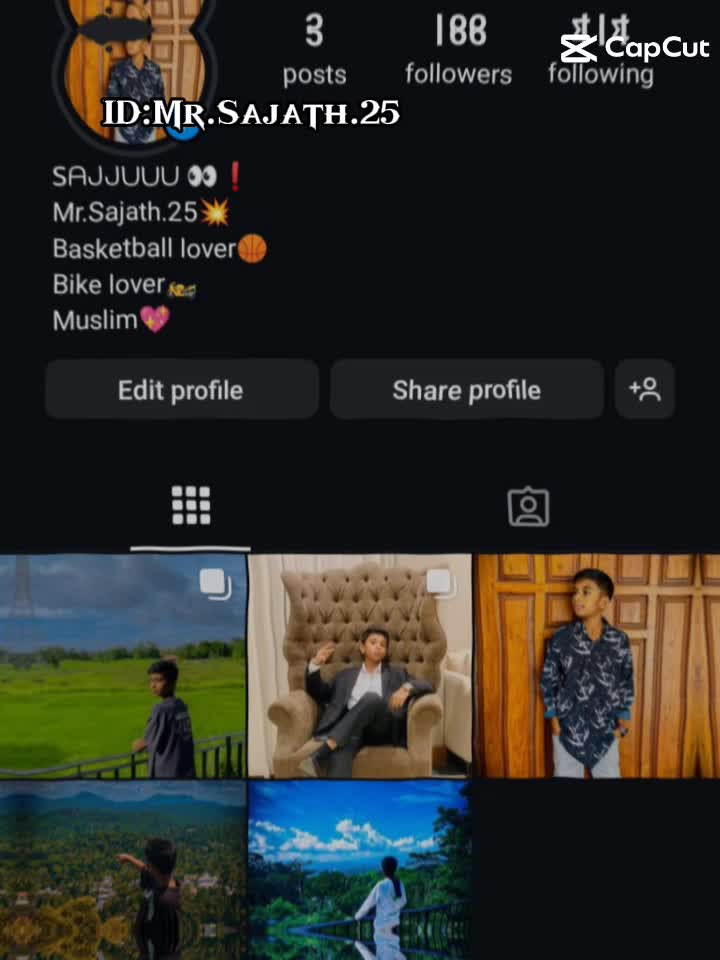Switch to the posts grid tab
Viewport: 720px width, 960px height.
(x=191, y=507)
